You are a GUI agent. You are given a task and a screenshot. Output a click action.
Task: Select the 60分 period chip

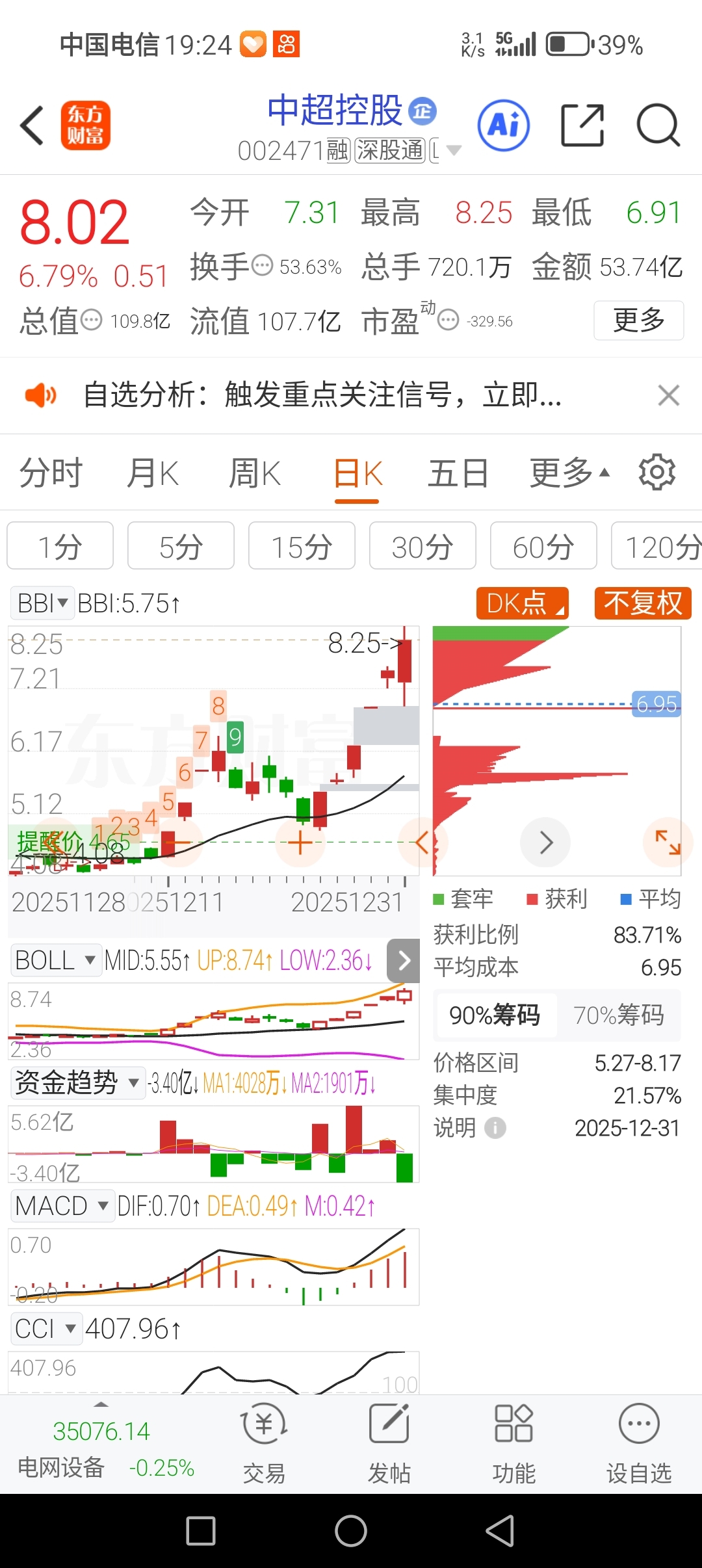pos(543,547)
